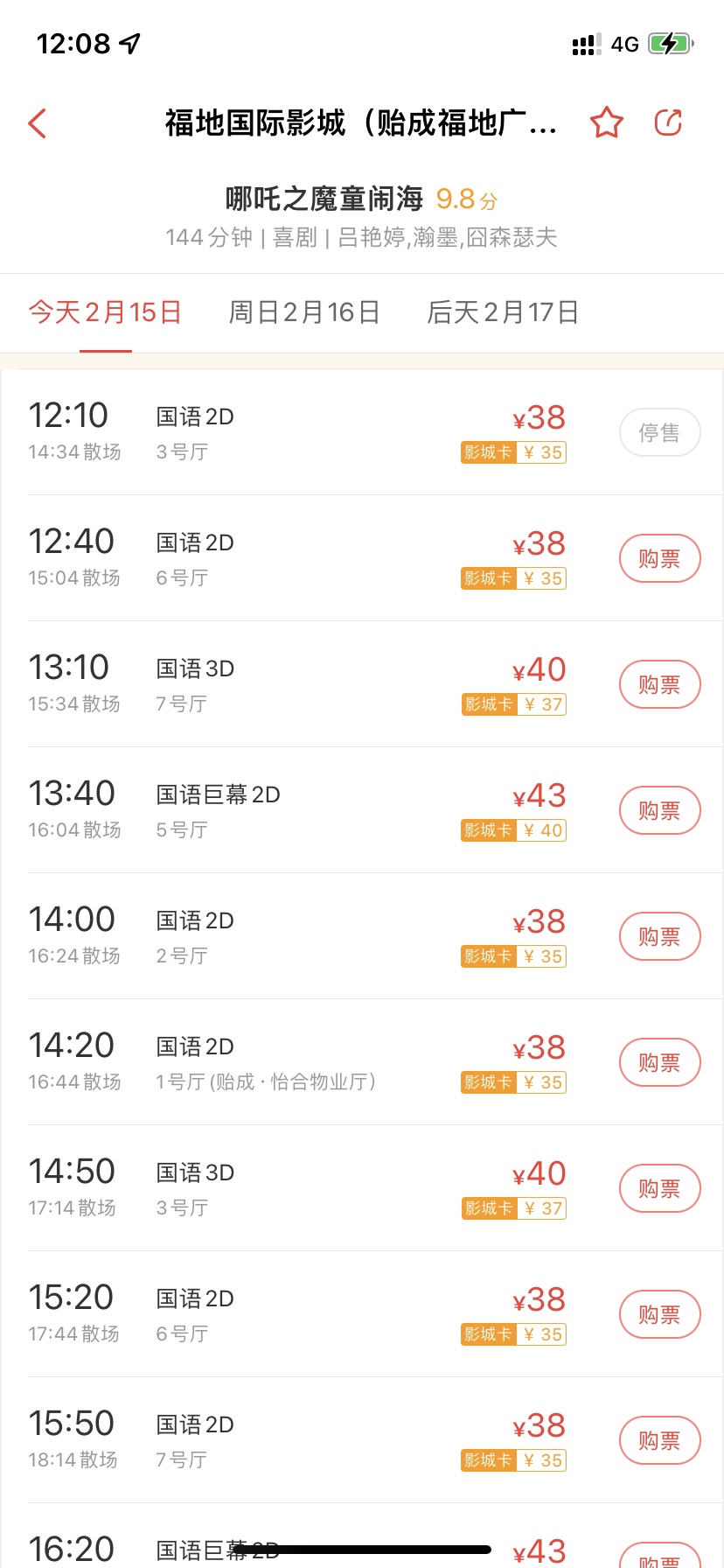Buy tickets for the 12:40 showing
This screenshot has width=724, height=1568.
click(x=660, y=558)
